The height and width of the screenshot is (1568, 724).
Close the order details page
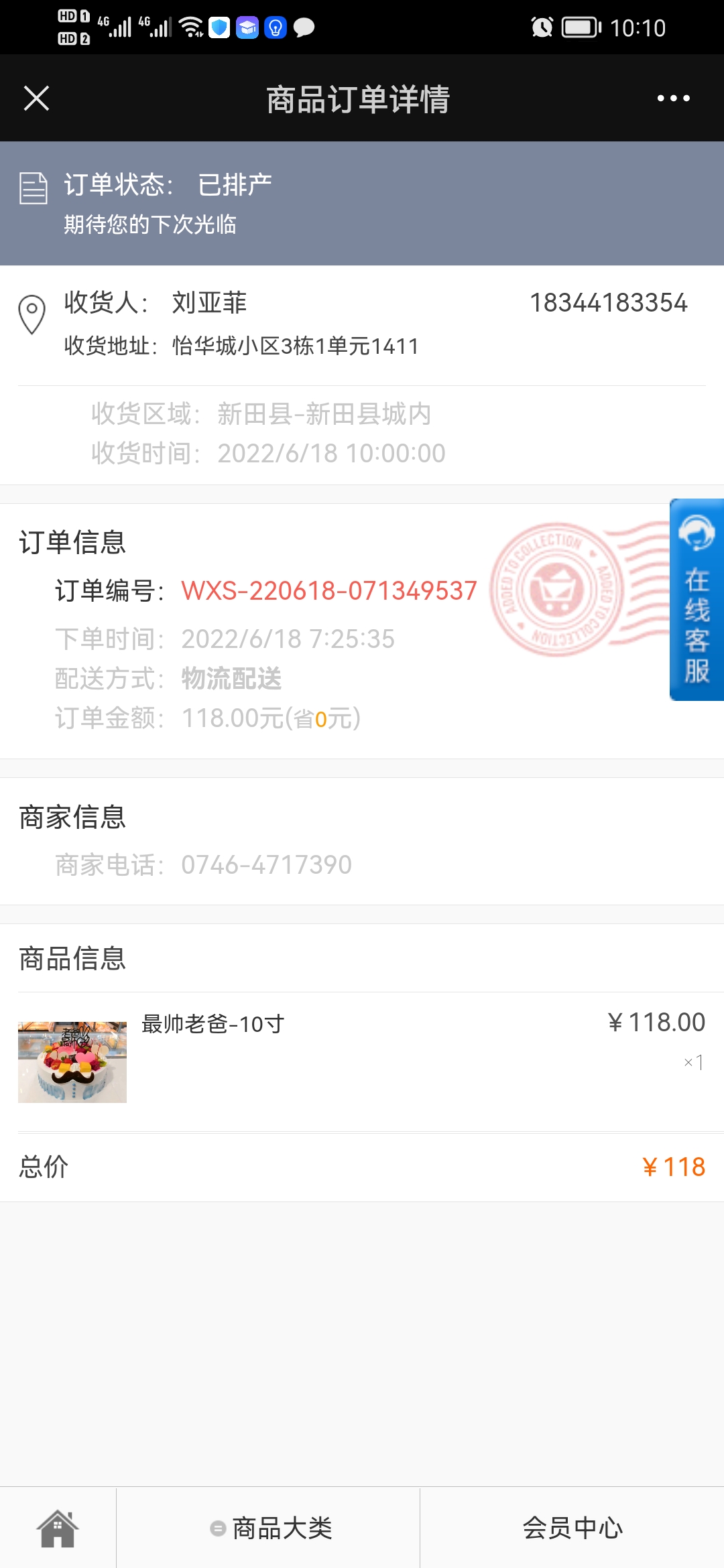[x=37, y=99]
